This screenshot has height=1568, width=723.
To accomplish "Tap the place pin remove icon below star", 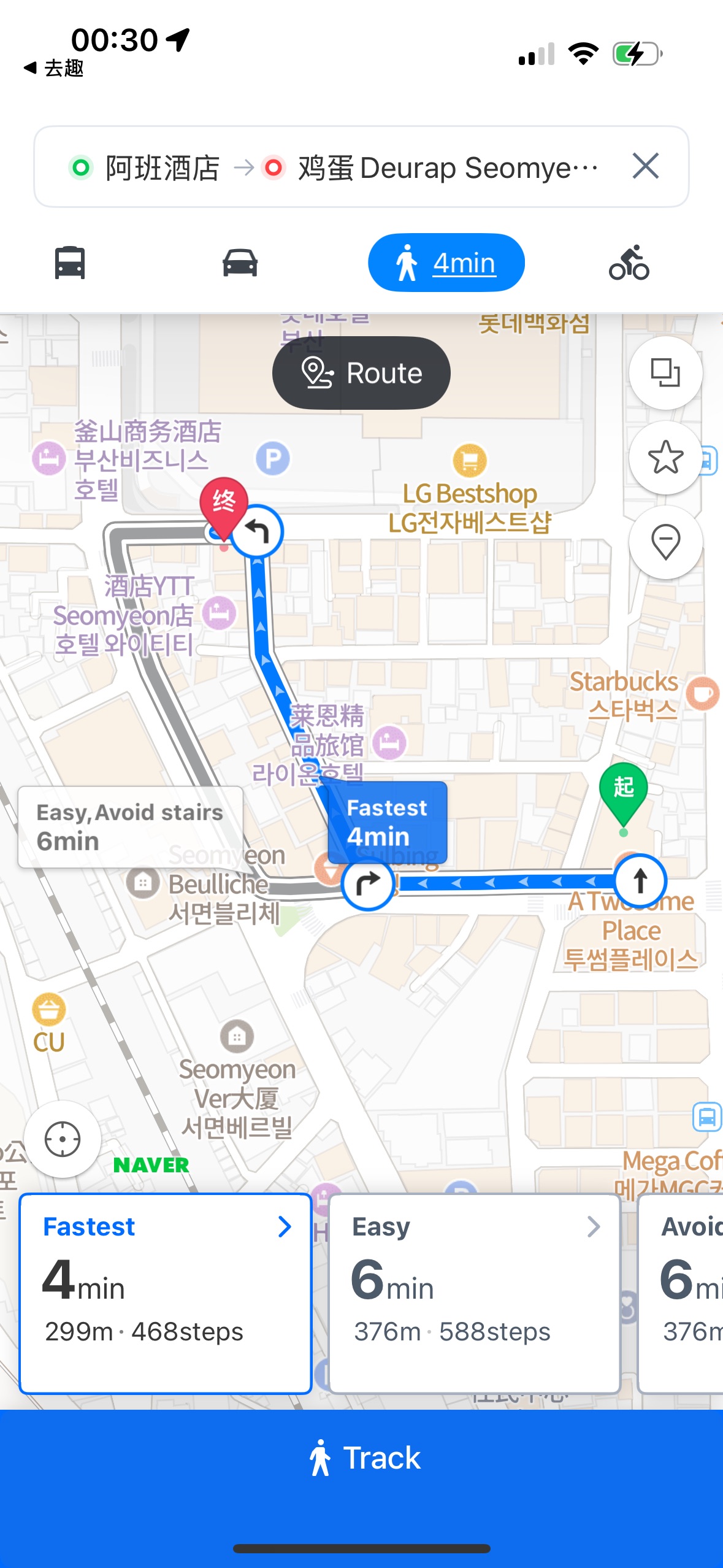I will click(x=666, y=542).
